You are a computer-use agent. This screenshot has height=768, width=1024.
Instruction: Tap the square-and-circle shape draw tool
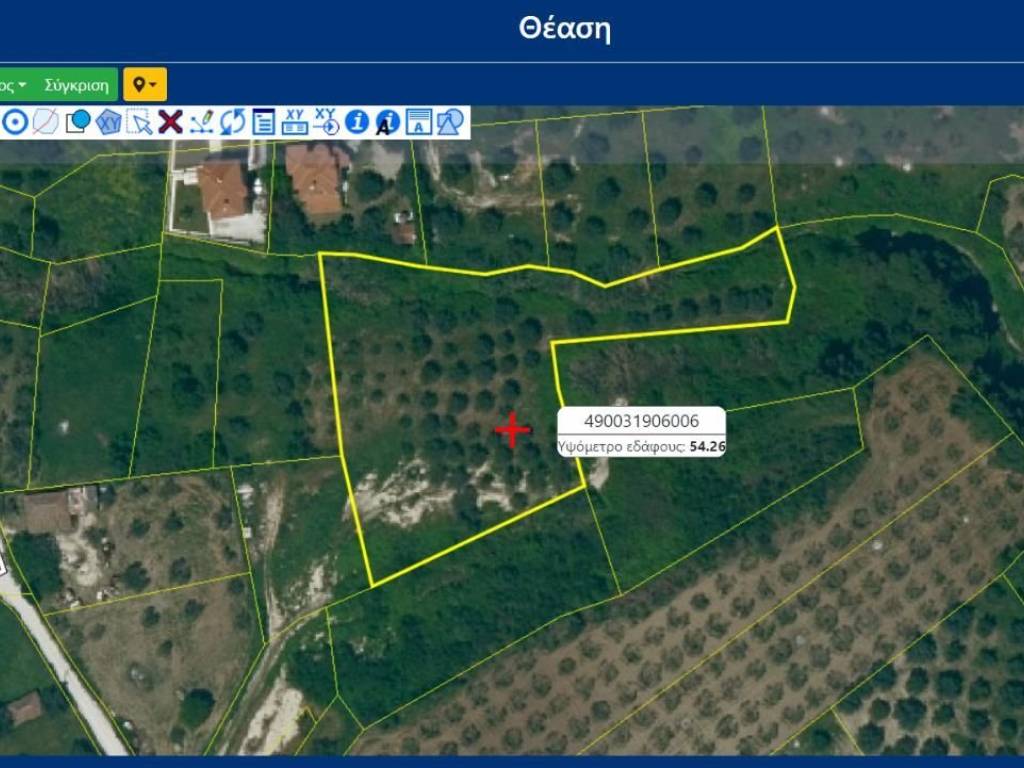(77, 122)
